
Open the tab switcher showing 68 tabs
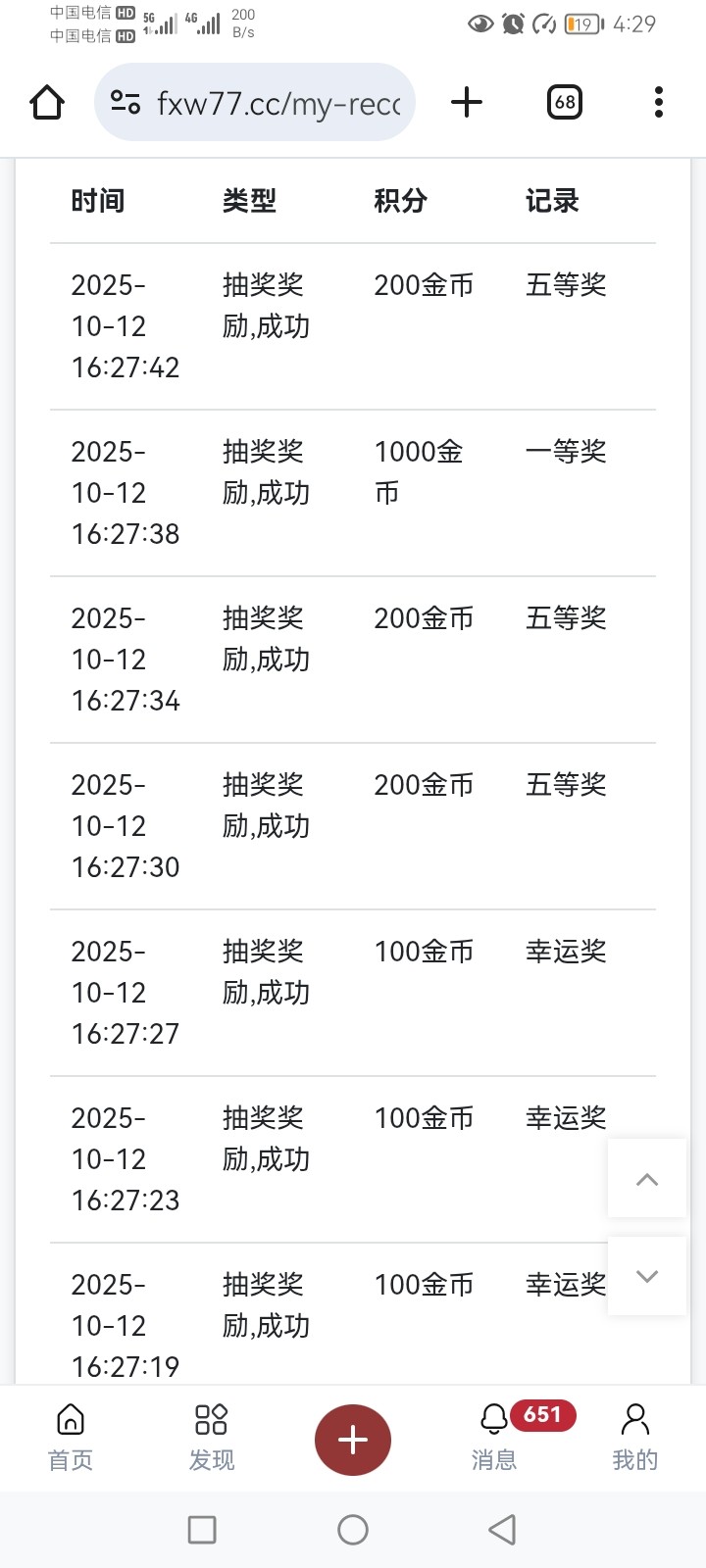[x=564, y=101]
